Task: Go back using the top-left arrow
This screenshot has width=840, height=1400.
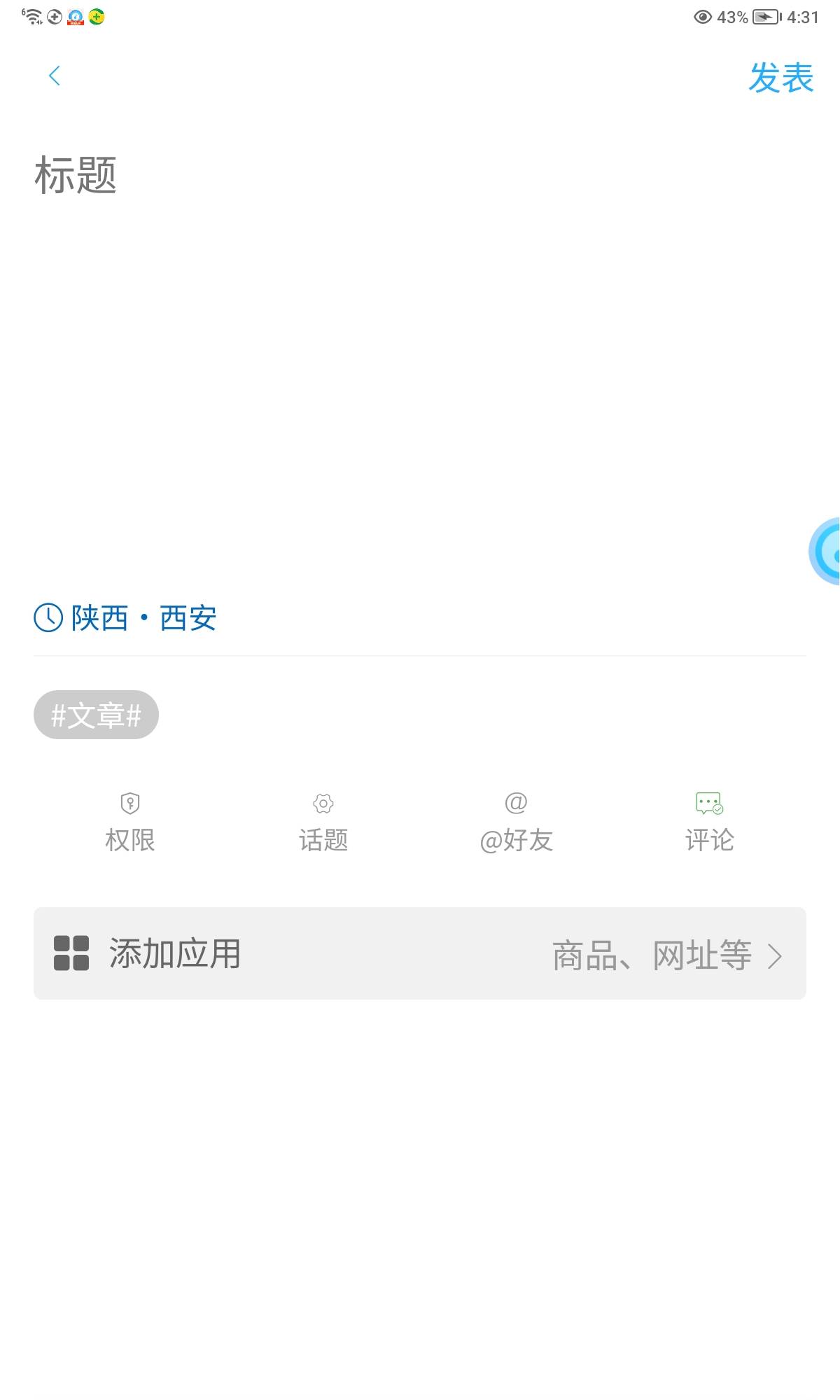Action: 55,76
